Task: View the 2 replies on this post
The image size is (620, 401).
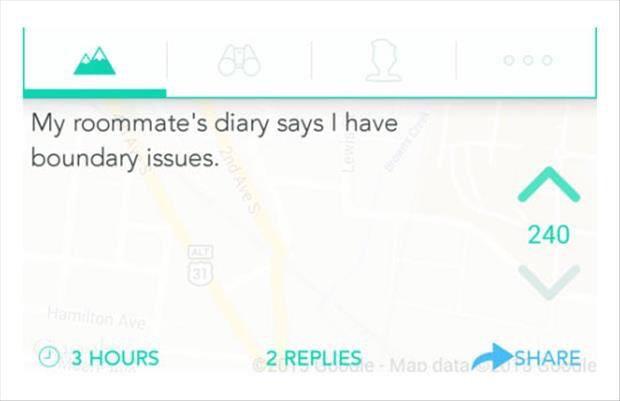Action: 314,357
